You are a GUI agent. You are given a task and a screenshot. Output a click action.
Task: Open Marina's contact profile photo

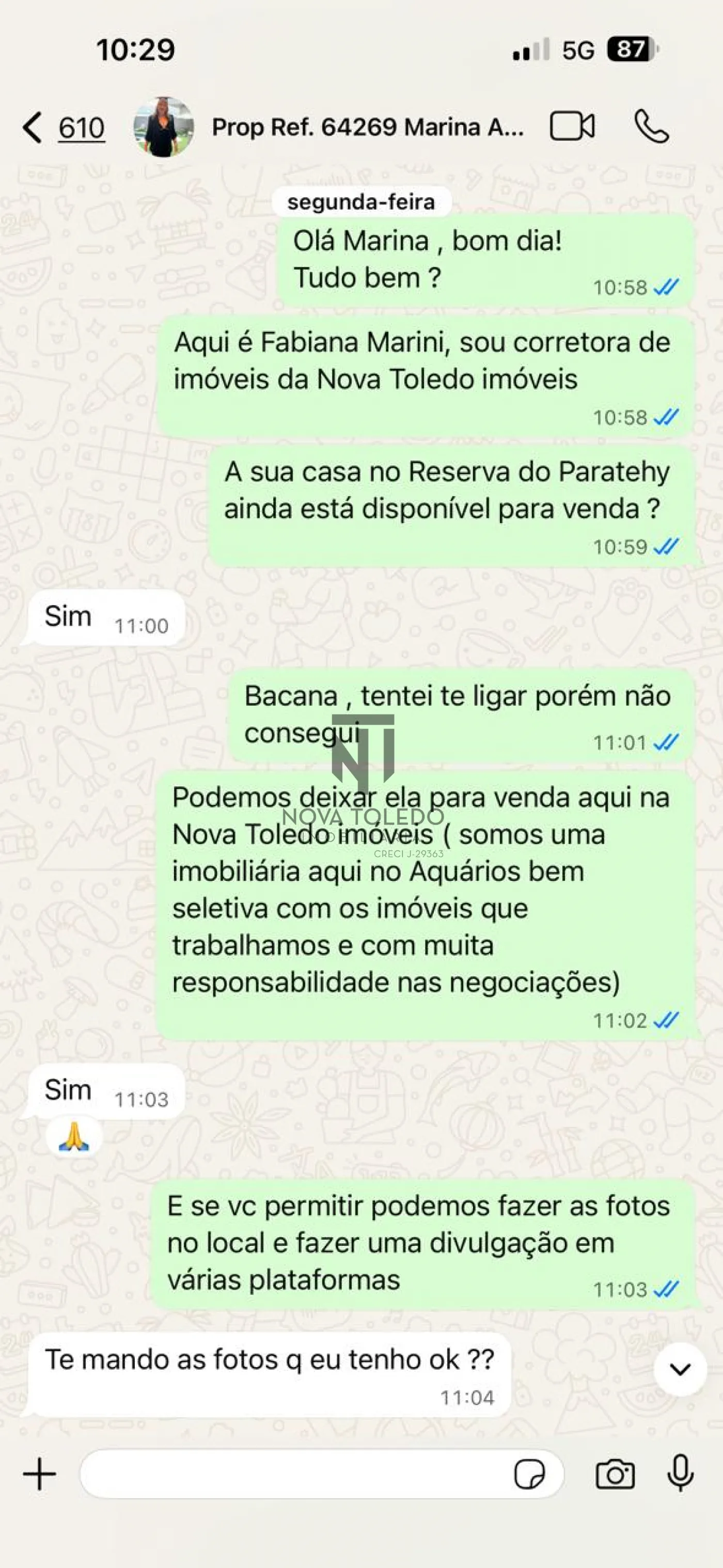click(163, 127)
